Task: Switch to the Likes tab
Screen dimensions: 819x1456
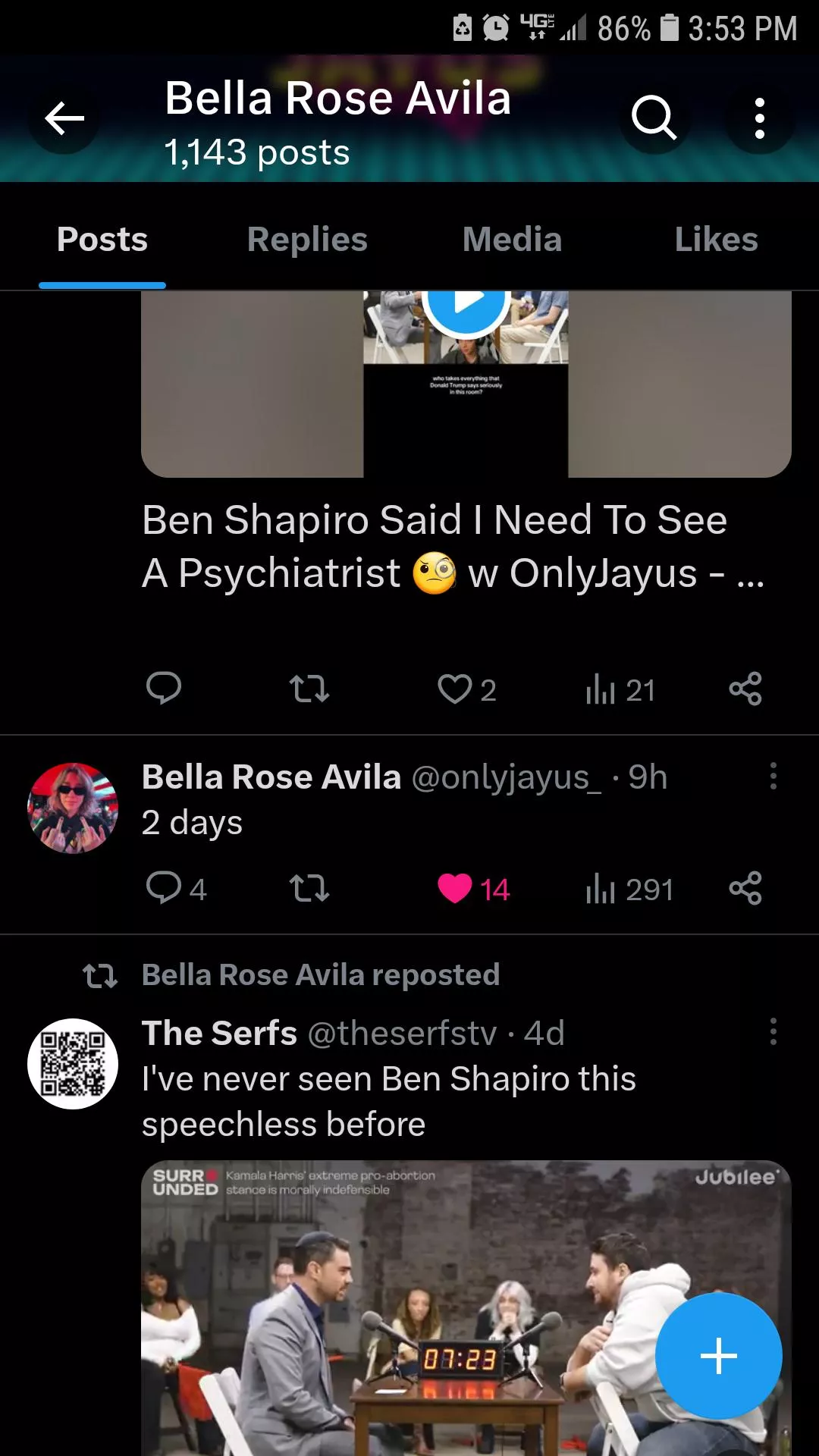Action: click(x=716, y=240)
